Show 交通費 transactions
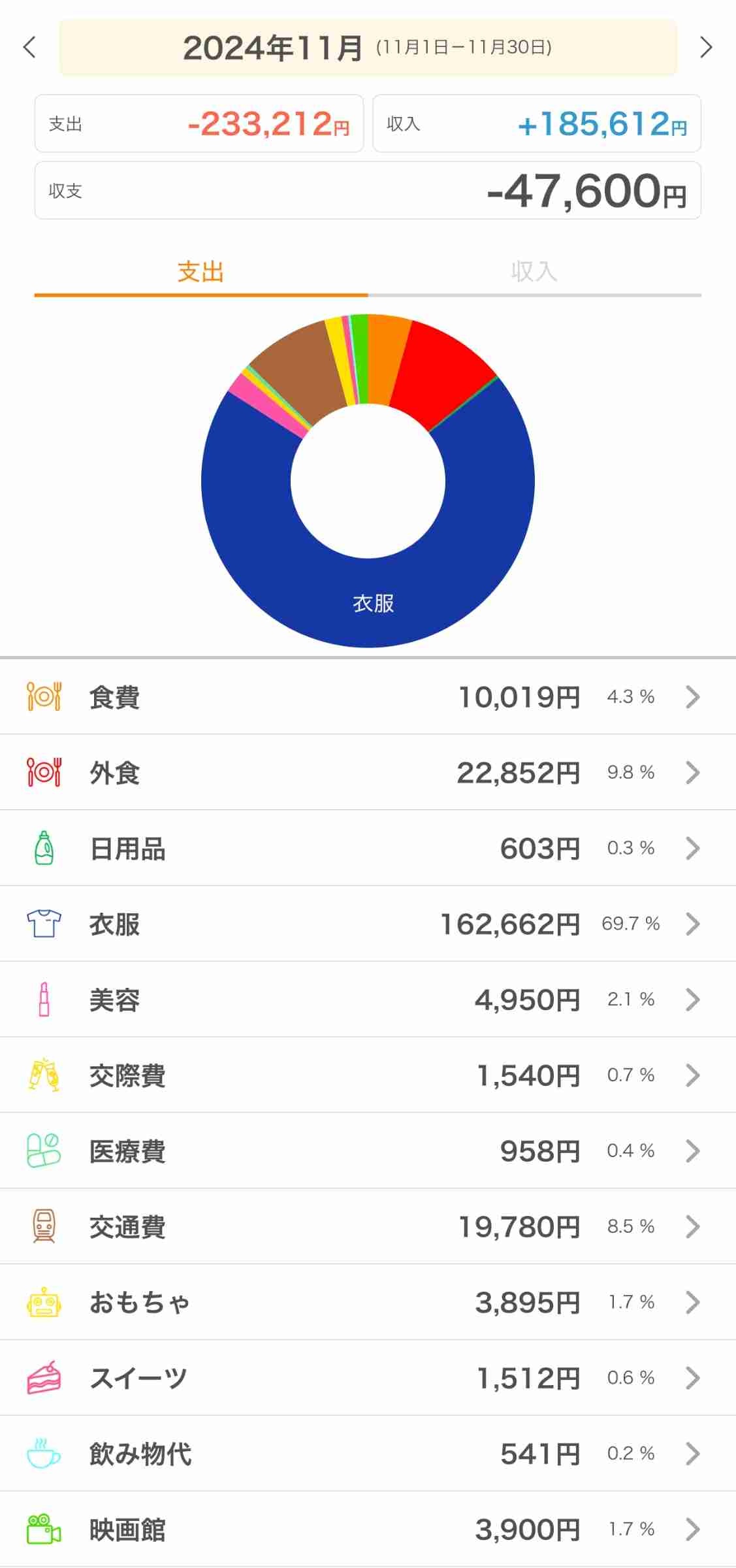The height and width of the screenshot is (1568, 736). tap(368, 1227)
